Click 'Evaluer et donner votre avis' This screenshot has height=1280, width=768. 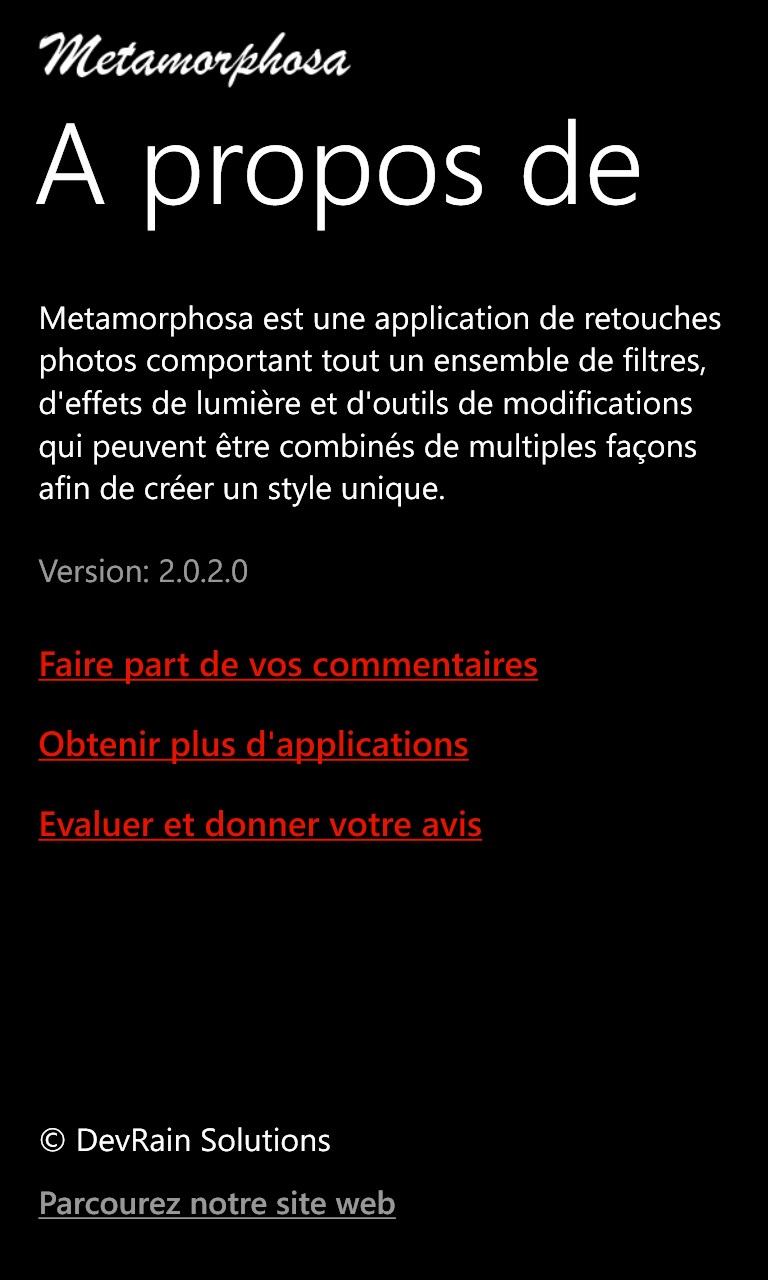(259, 824)
